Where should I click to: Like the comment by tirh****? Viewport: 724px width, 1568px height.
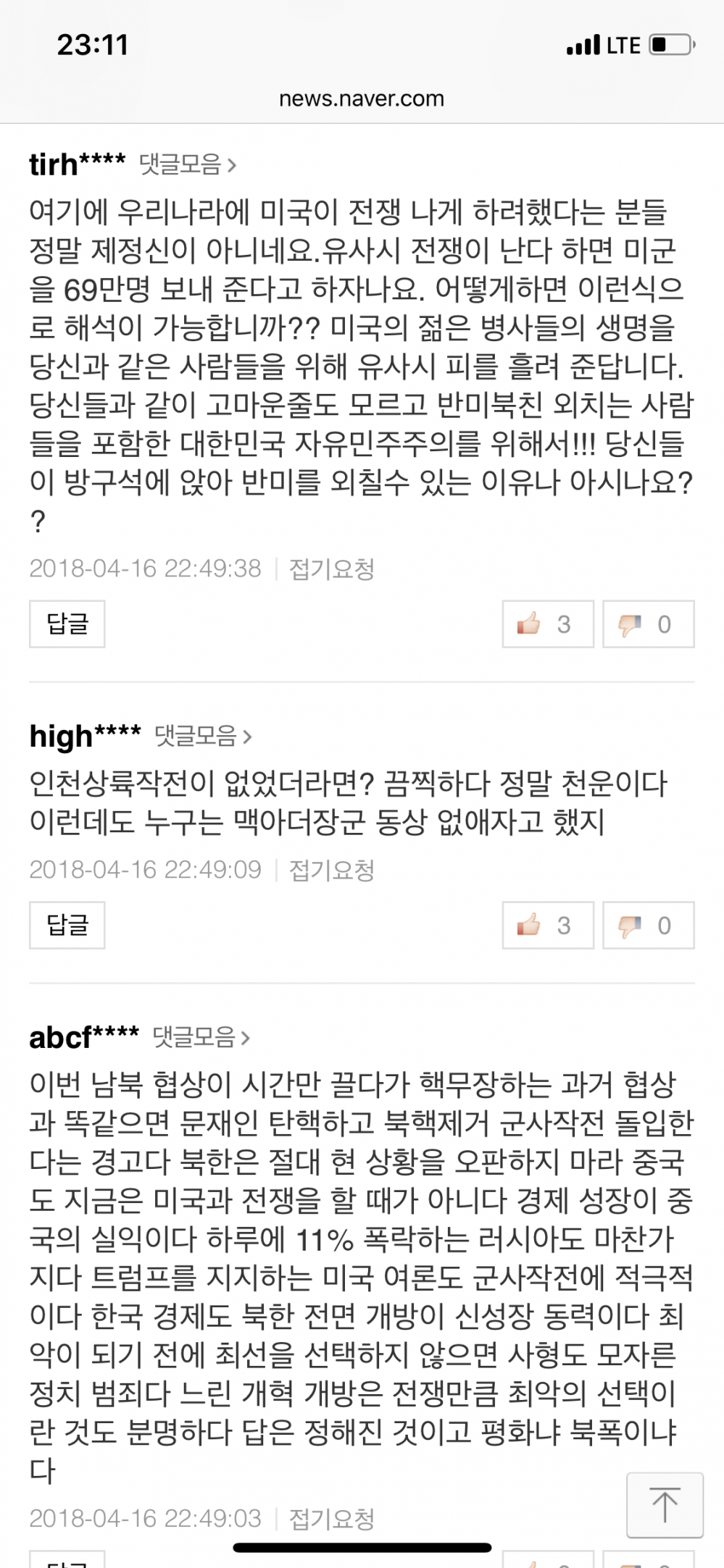tap(548, 624)
